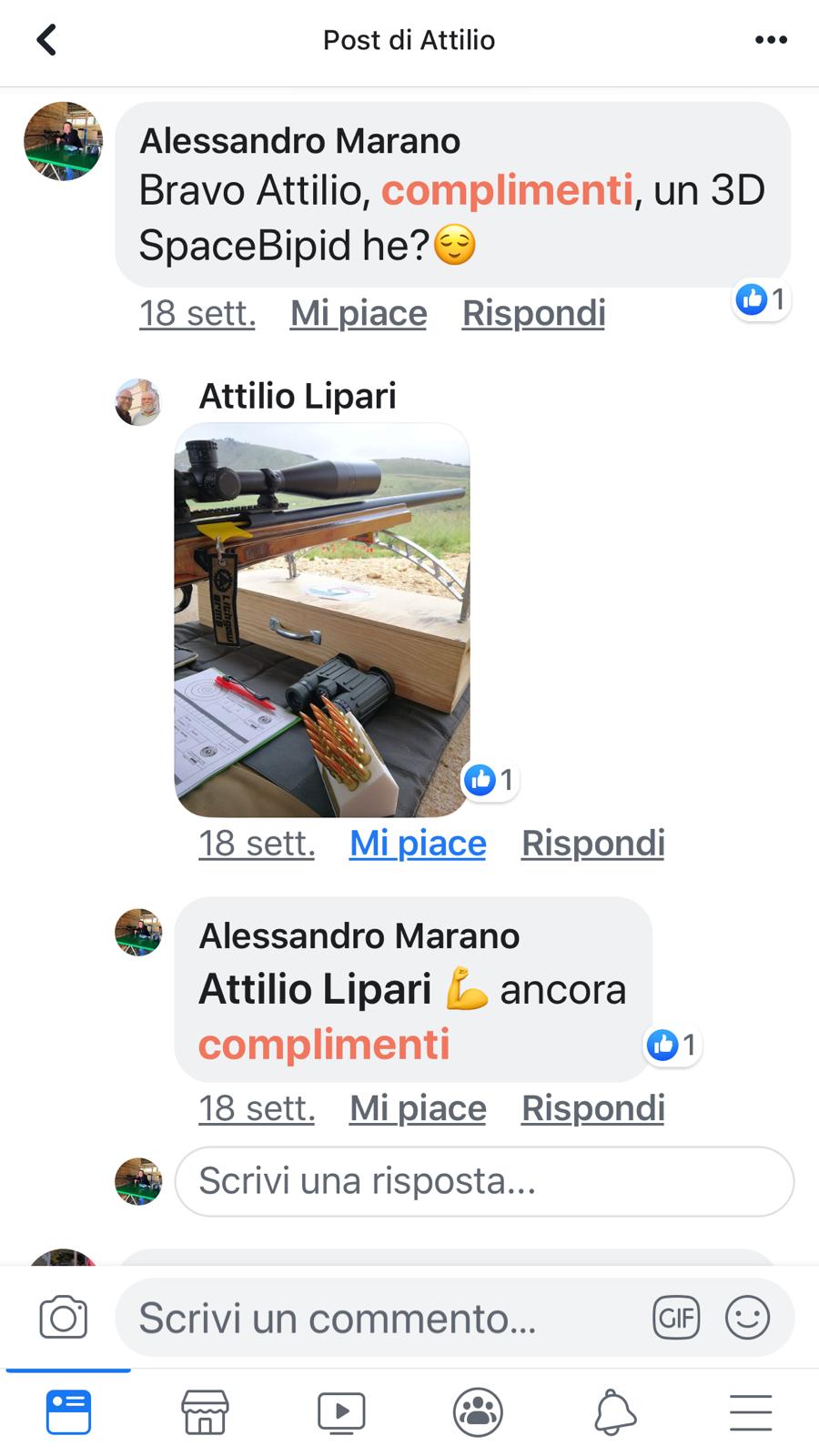Viewport: 819px width, 1456px height.
Task: Switch to the Marketplace tab
Action: point(205,1412)
